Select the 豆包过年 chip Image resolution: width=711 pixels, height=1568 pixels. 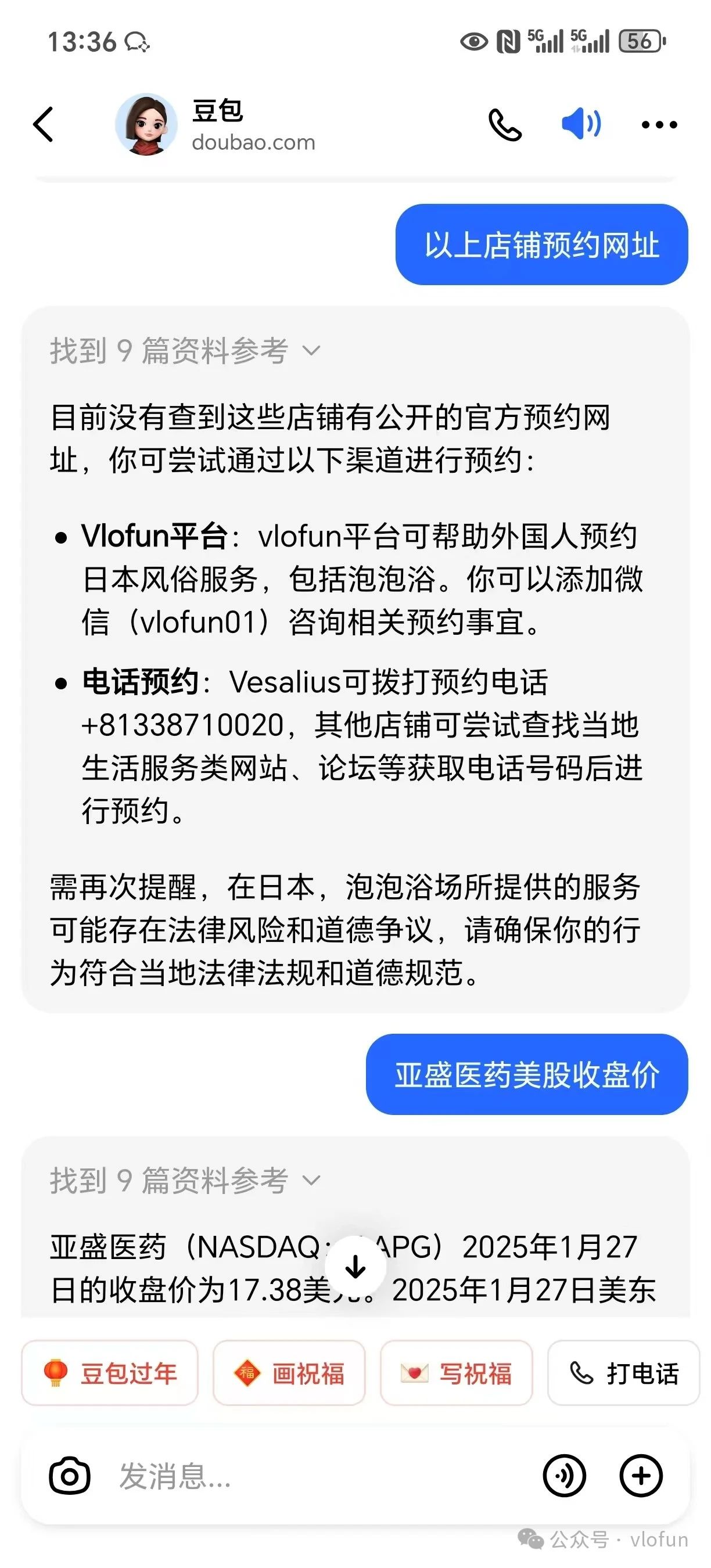[110, 1373]
